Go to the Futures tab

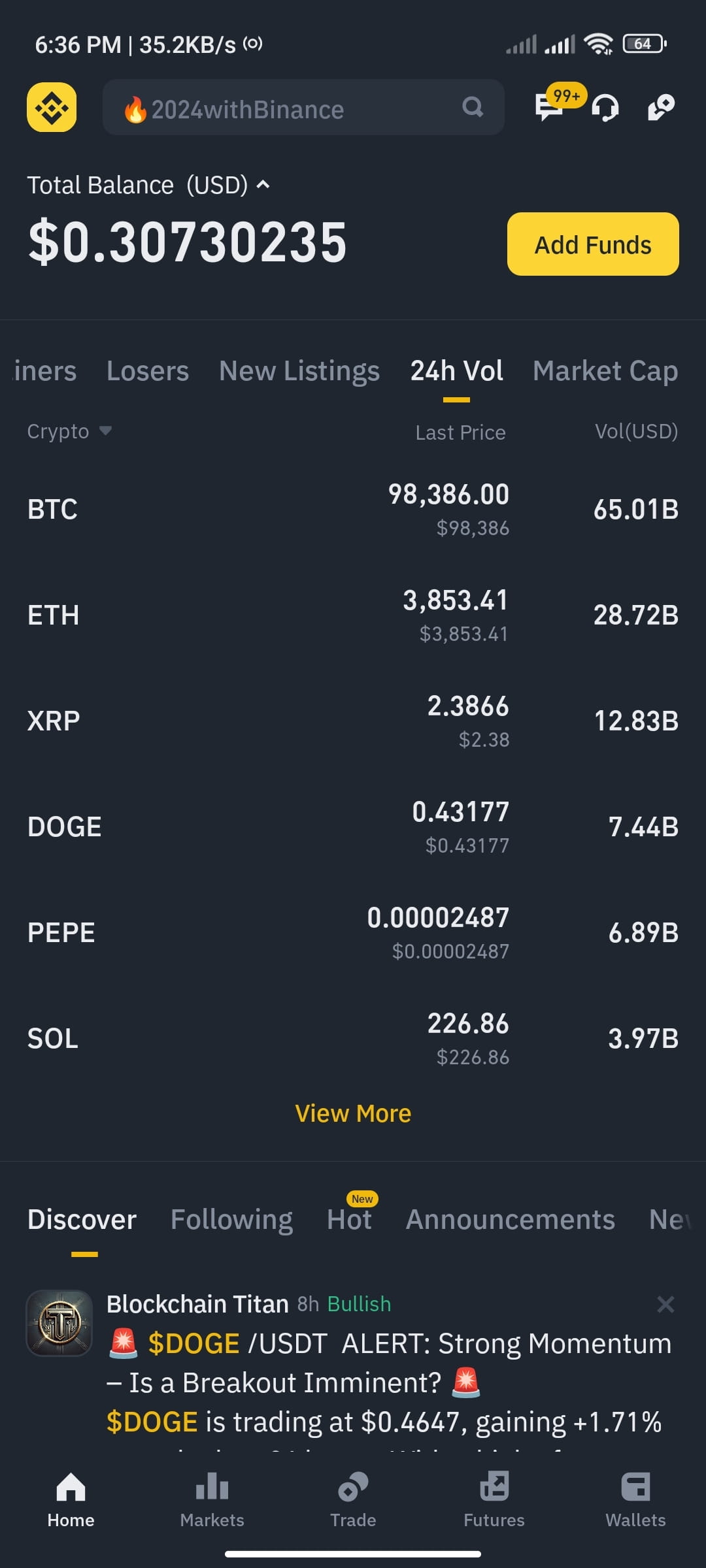coord(494,1499)
